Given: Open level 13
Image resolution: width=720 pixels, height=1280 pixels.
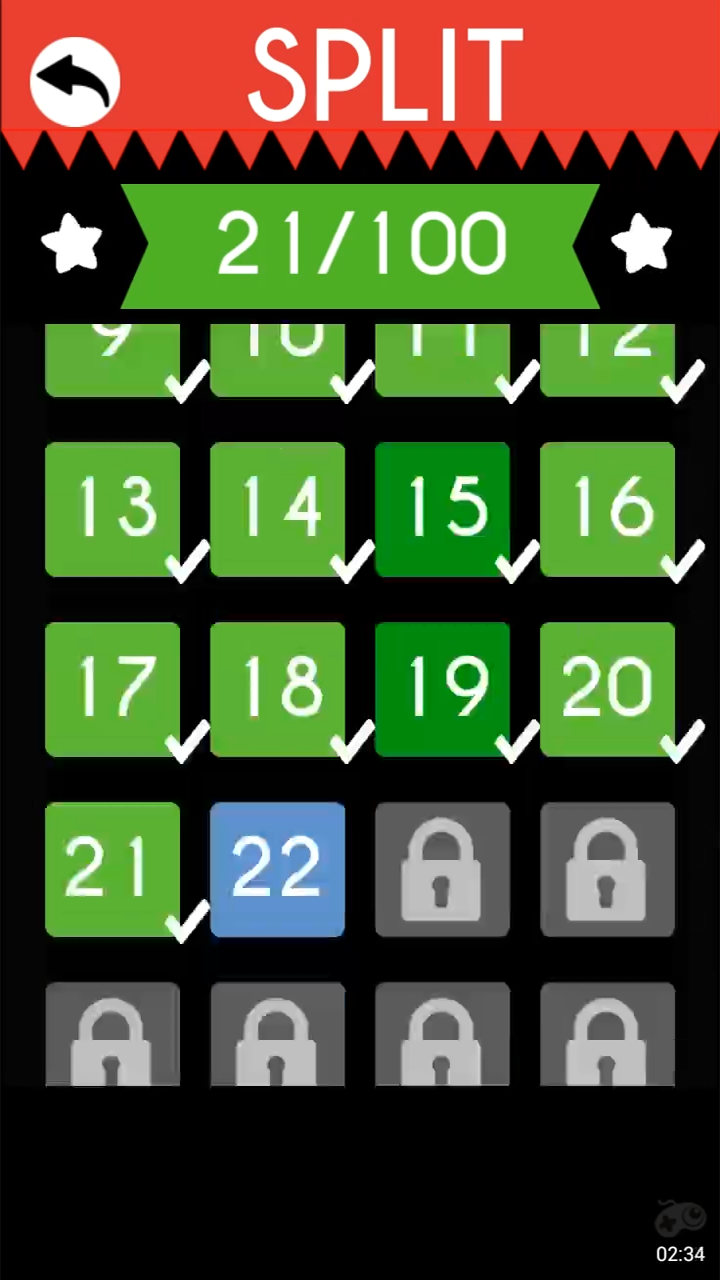Looking at the screenshot, I should [x=113, y=509].
